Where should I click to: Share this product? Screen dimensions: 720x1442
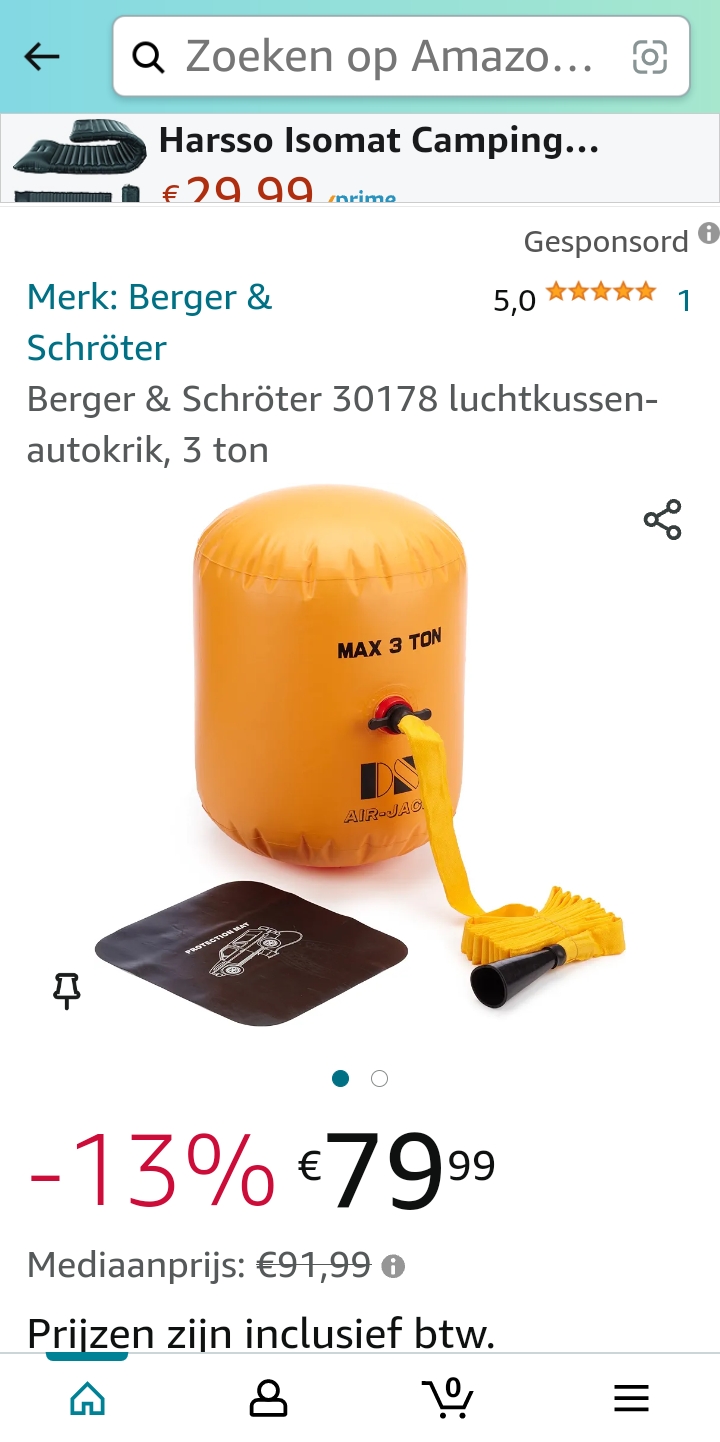[662, 520]
